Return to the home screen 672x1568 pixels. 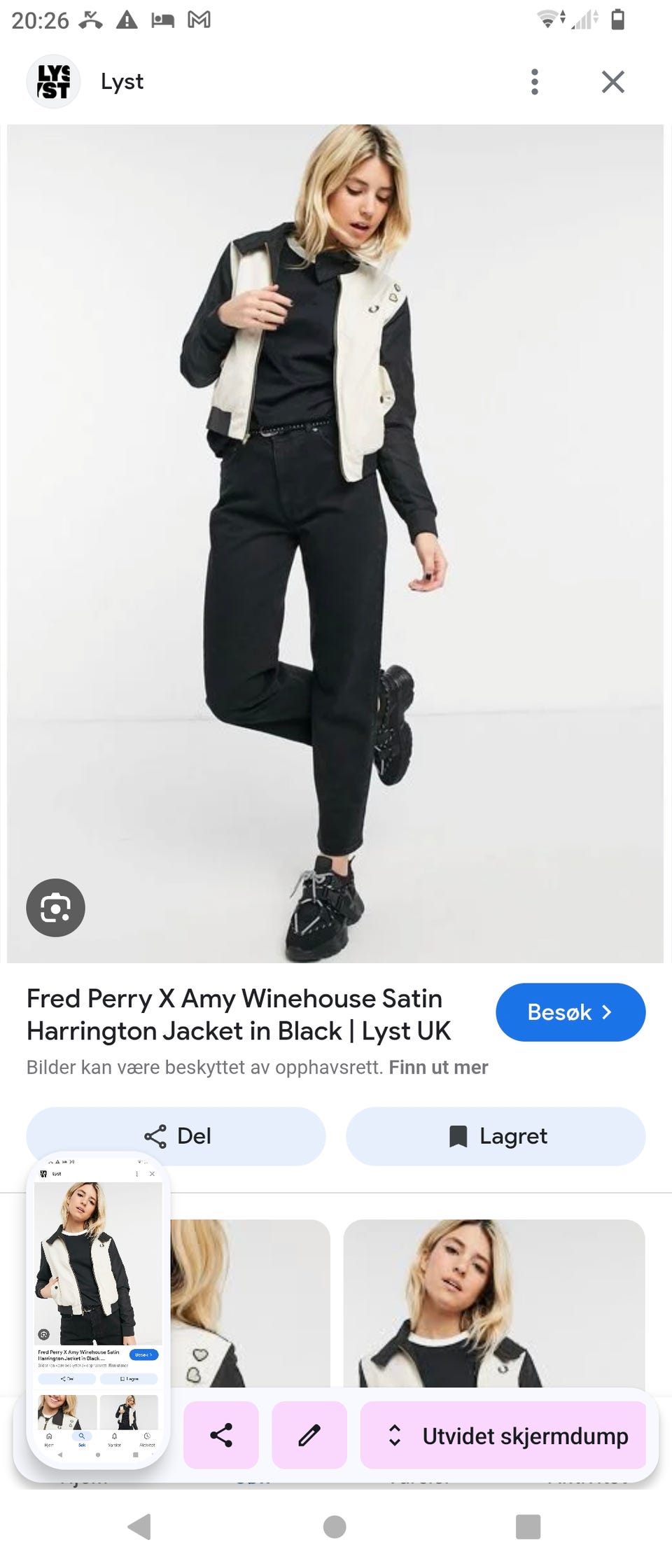pyautogui.click(x=335, y=1527)
